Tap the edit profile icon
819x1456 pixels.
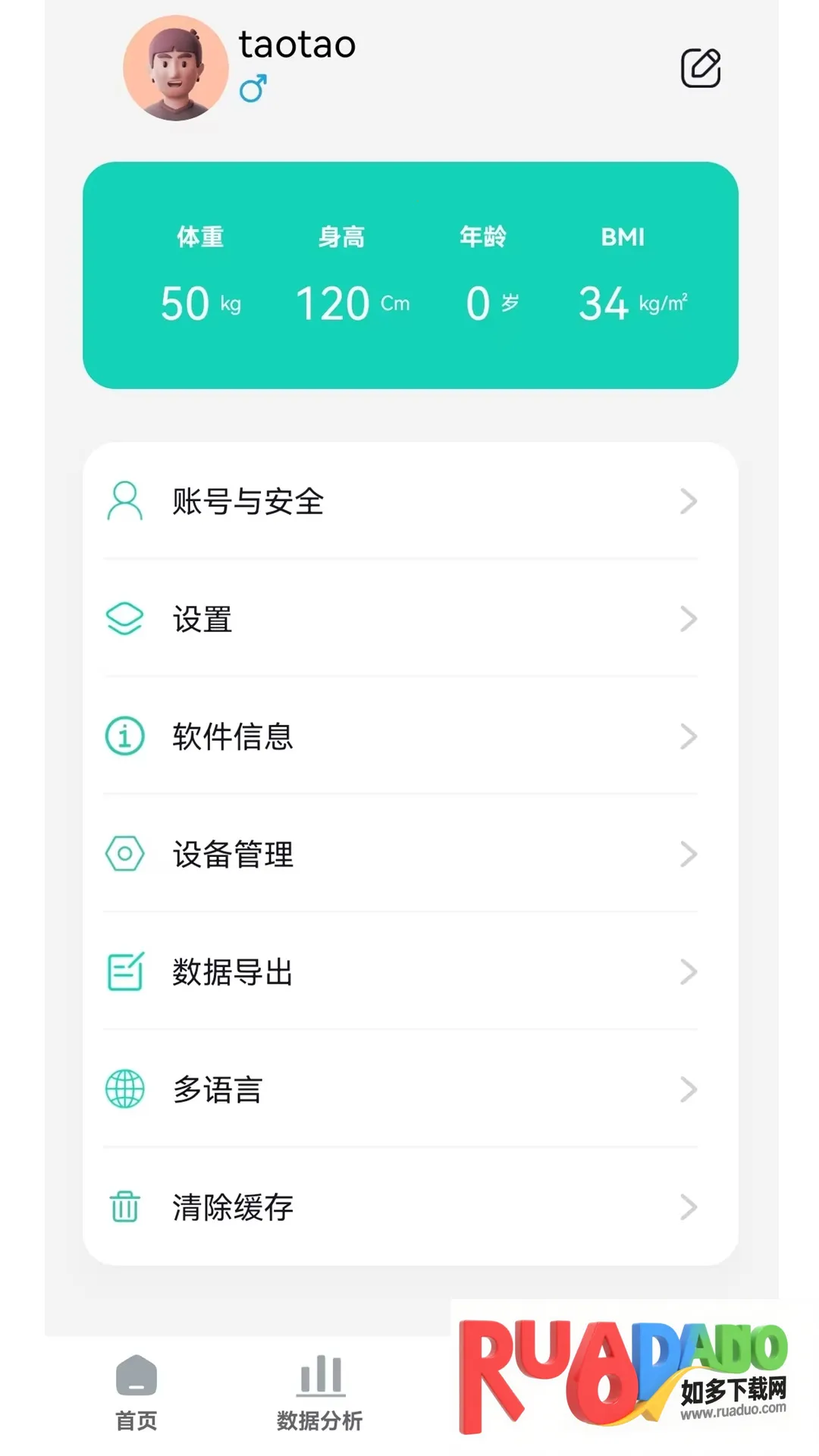pos(700,68)
